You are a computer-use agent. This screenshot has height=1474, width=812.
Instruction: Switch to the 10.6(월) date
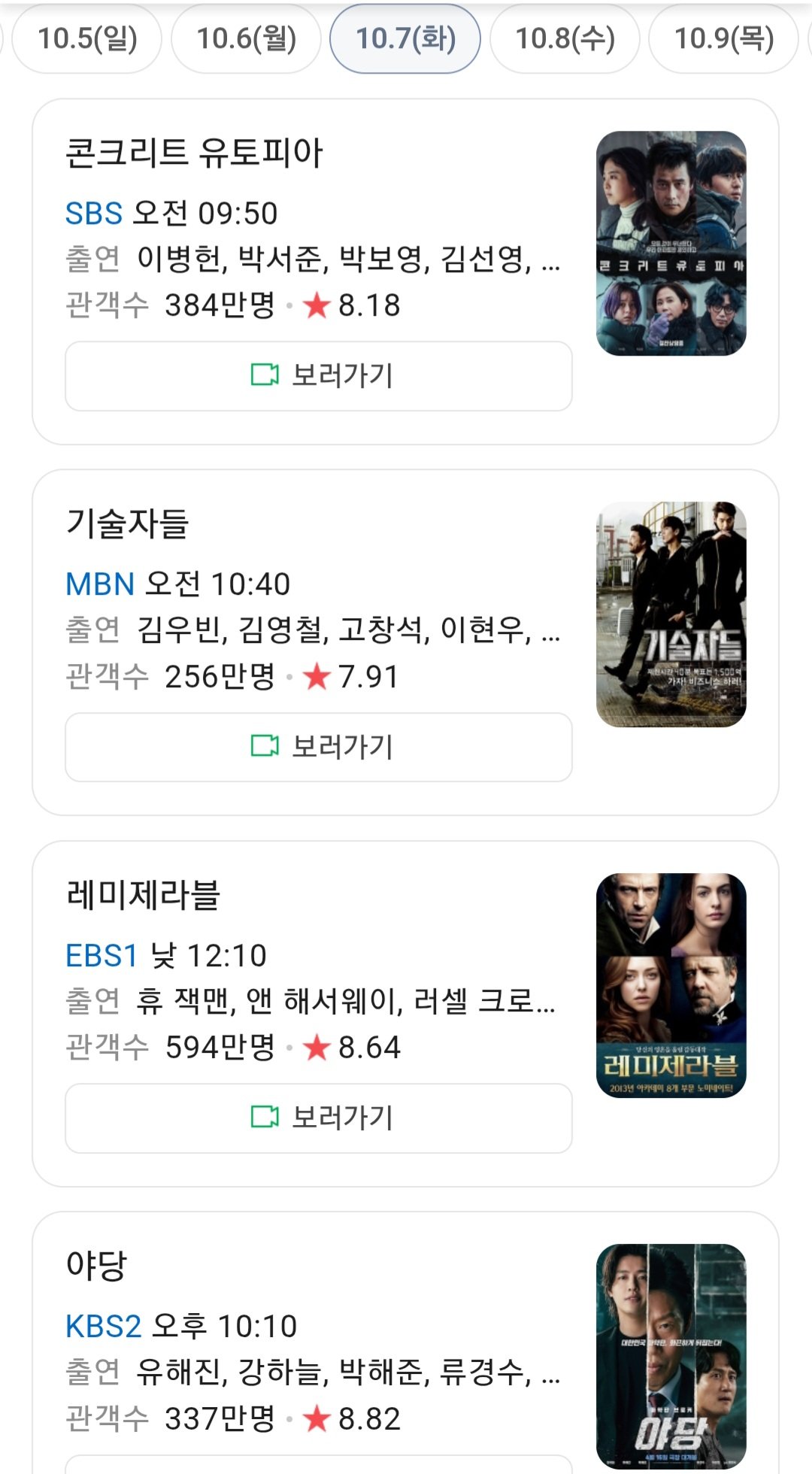tap(246, 38)
